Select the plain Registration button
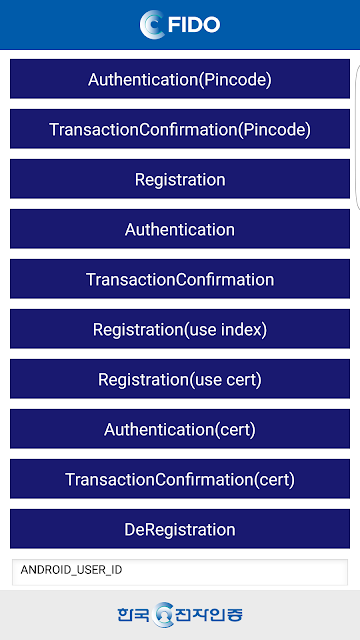360x640 pixels. [180, 179]
